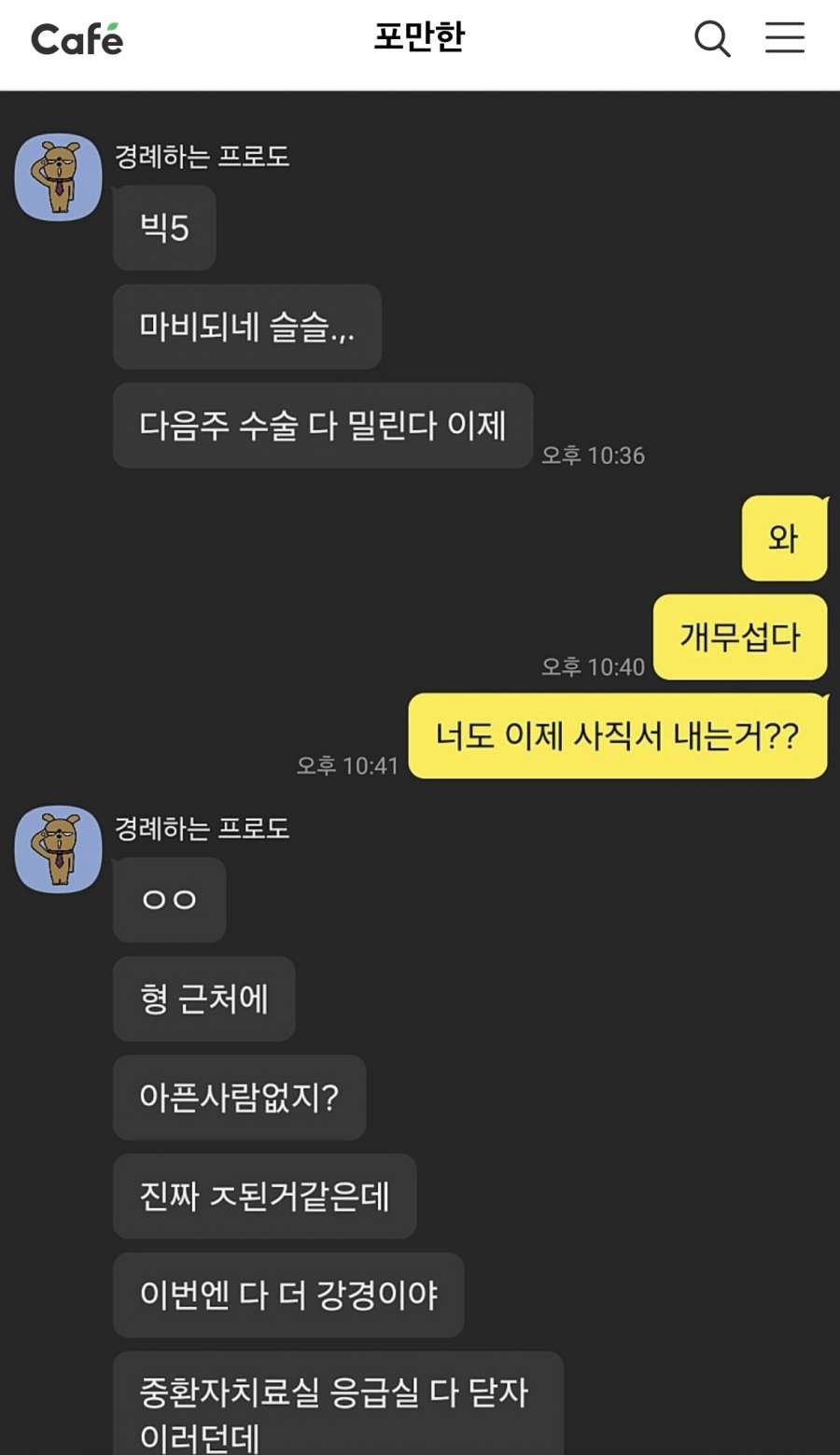Click the 마비되네 슬슬.,. message
The height and width of the screenshot is (1455, 840).
pyautogui.click(x=246, y=327)
